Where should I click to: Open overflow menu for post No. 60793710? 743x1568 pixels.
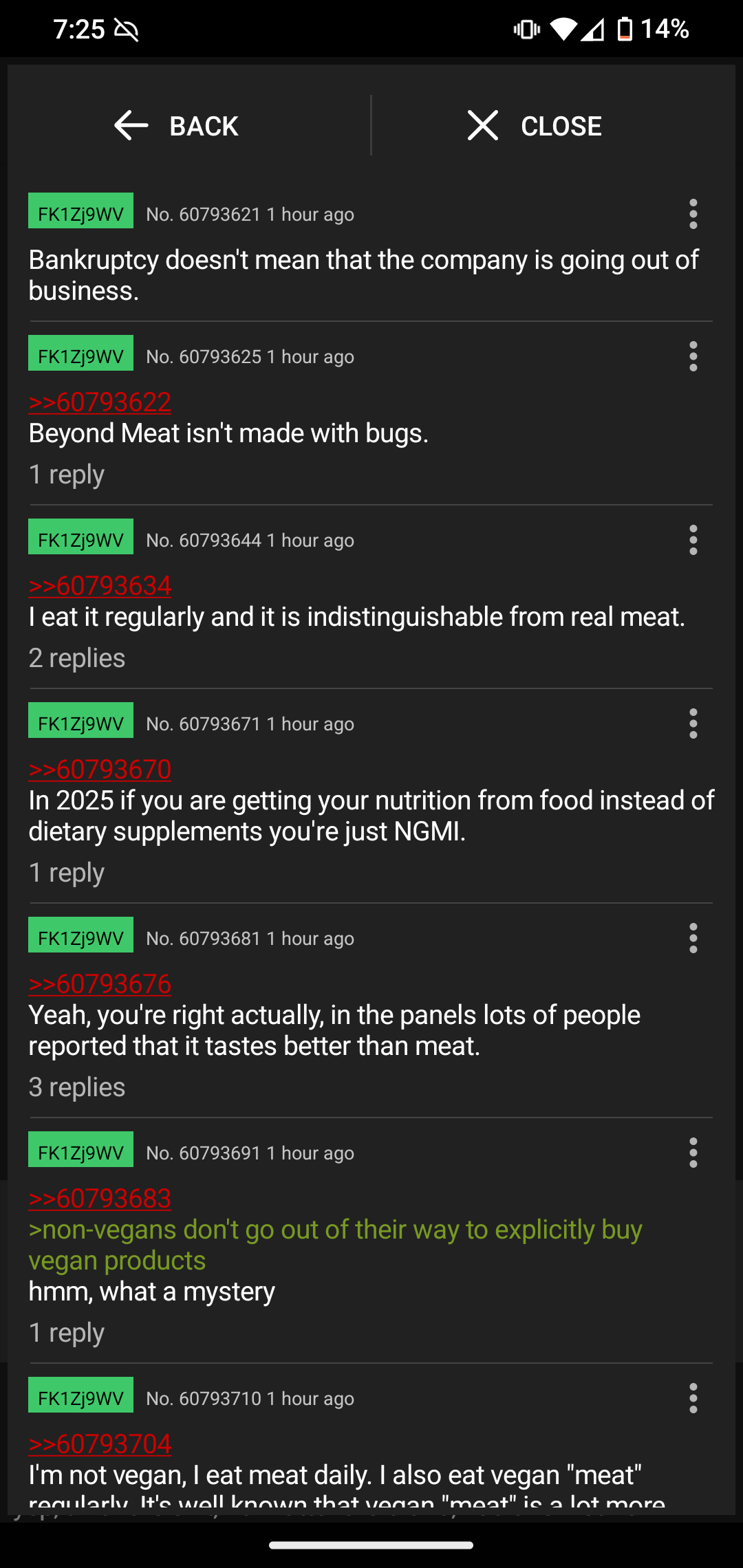(x=693, y=1399)
